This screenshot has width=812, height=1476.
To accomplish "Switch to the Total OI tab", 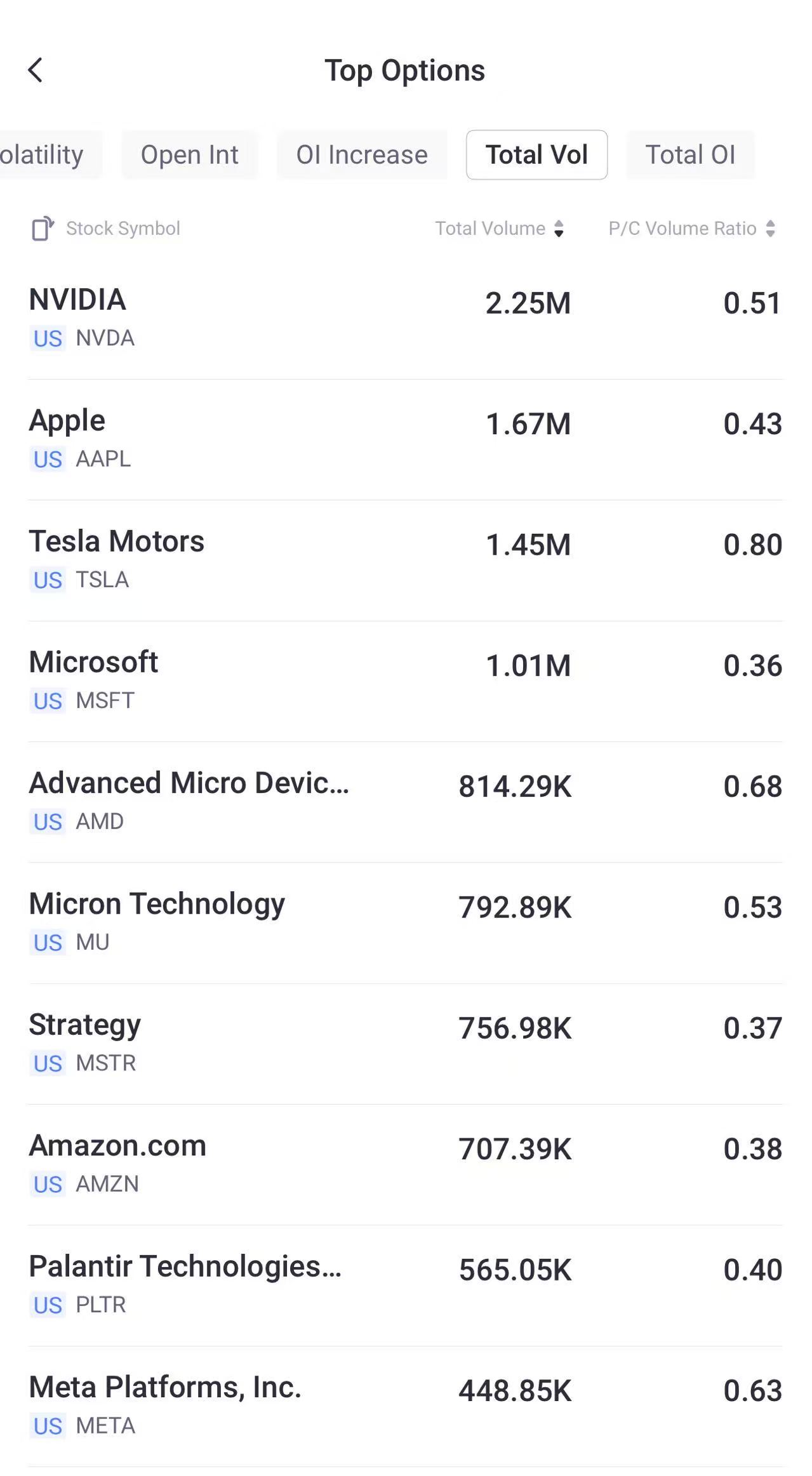I will [x=691, y=154].
